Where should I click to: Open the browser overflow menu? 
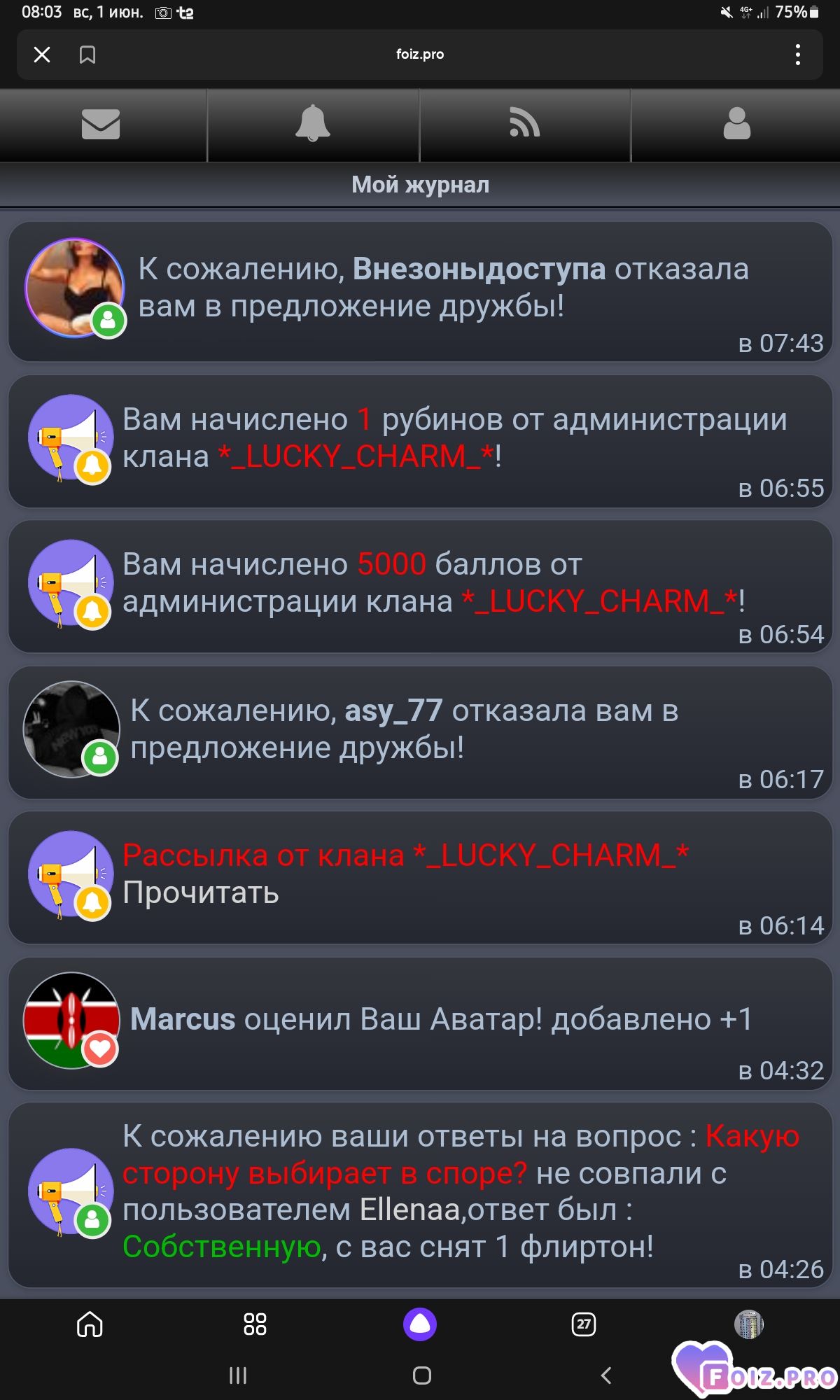point(797,55)
